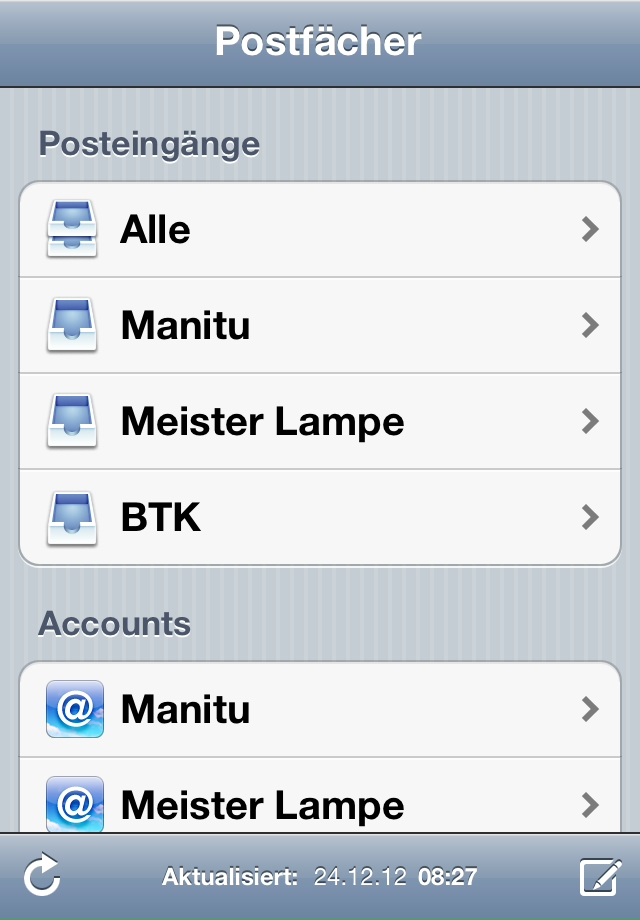Image resolution: width=640 pixels, height=920 pixels.
Task: Open the Meister Lampe account under Accounts
Action: (x=320, y=802)
